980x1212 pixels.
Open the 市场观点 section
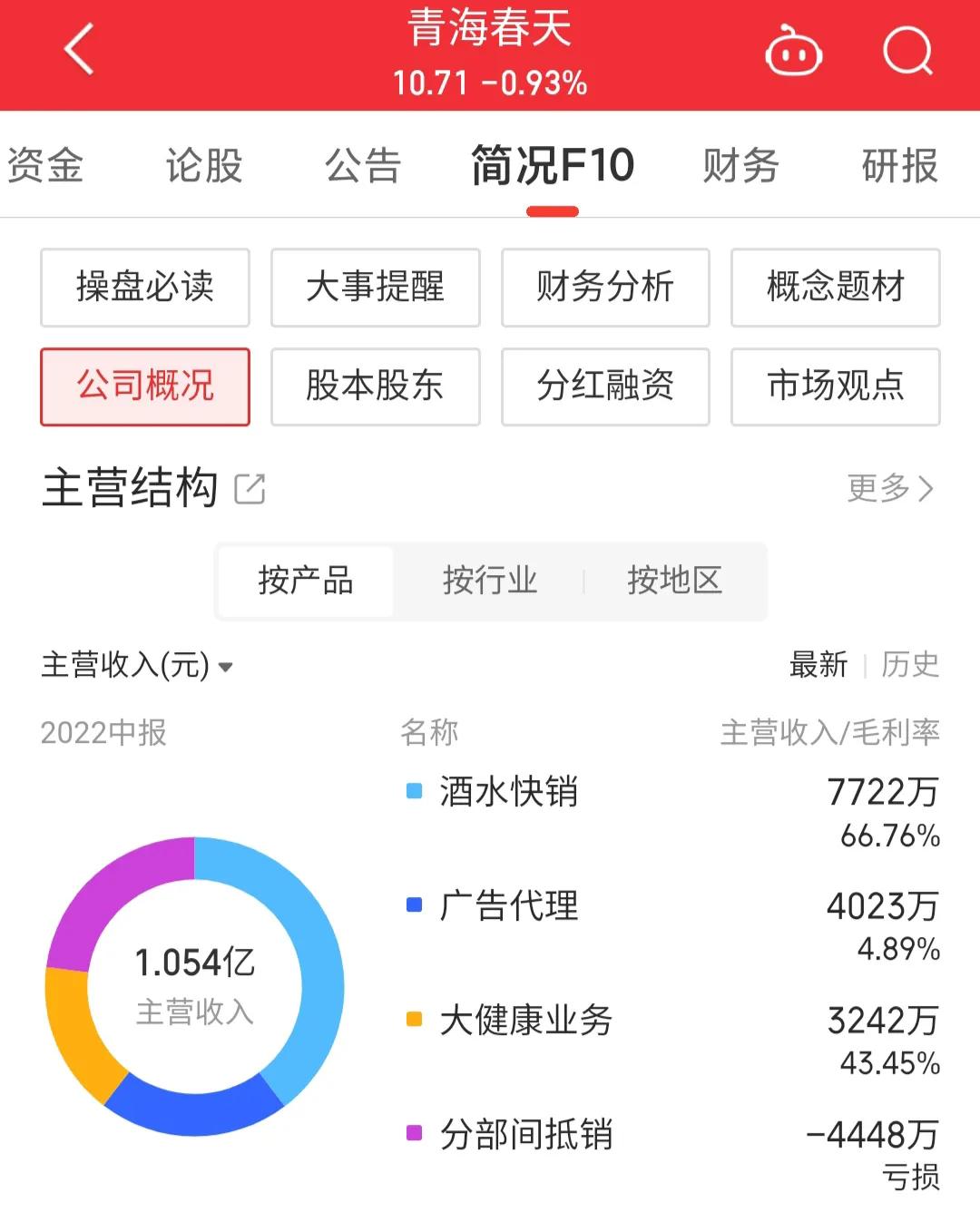click(835, 386)
